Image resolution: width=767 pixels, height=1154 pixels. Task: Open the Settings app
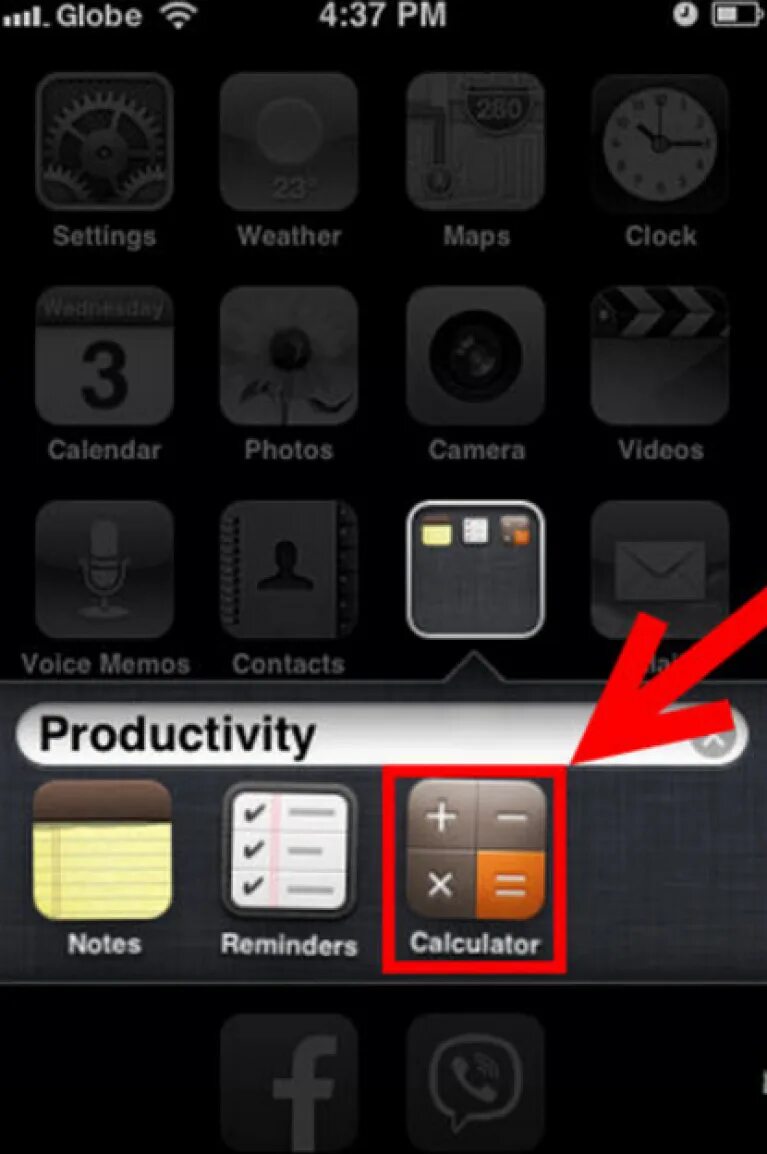click(x=104, y=142)
